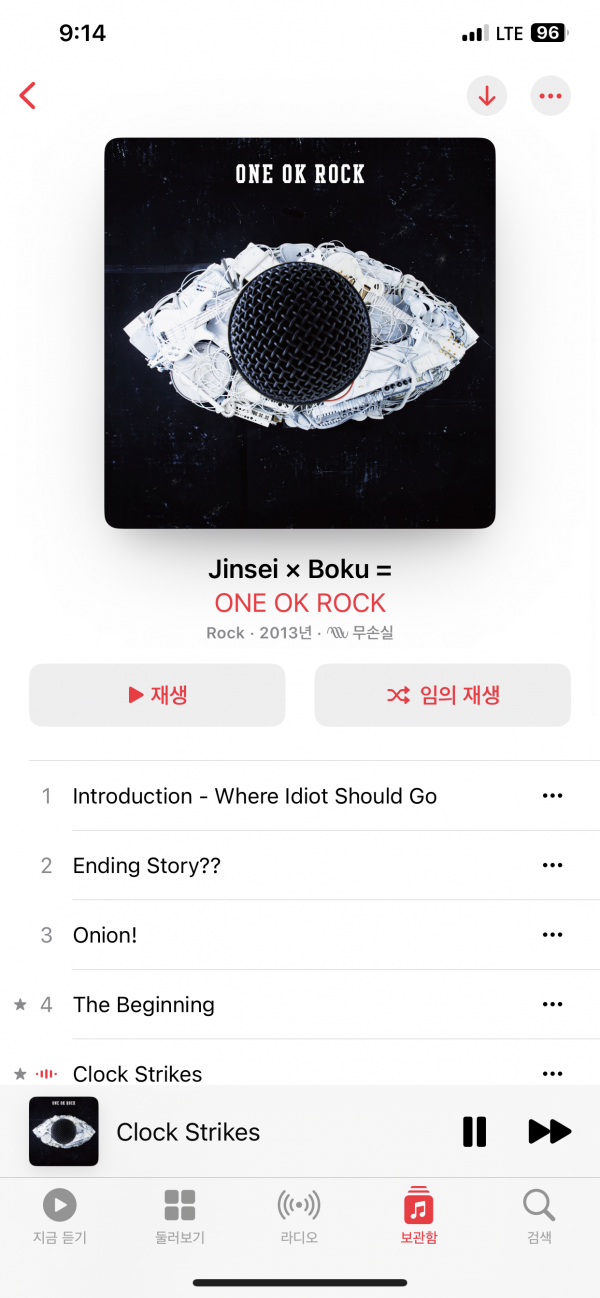Play the track Ending Story??
Image resolution: width=600 pixels, height=1298 pixels.
pyautogui.click(x=147, y=866)
